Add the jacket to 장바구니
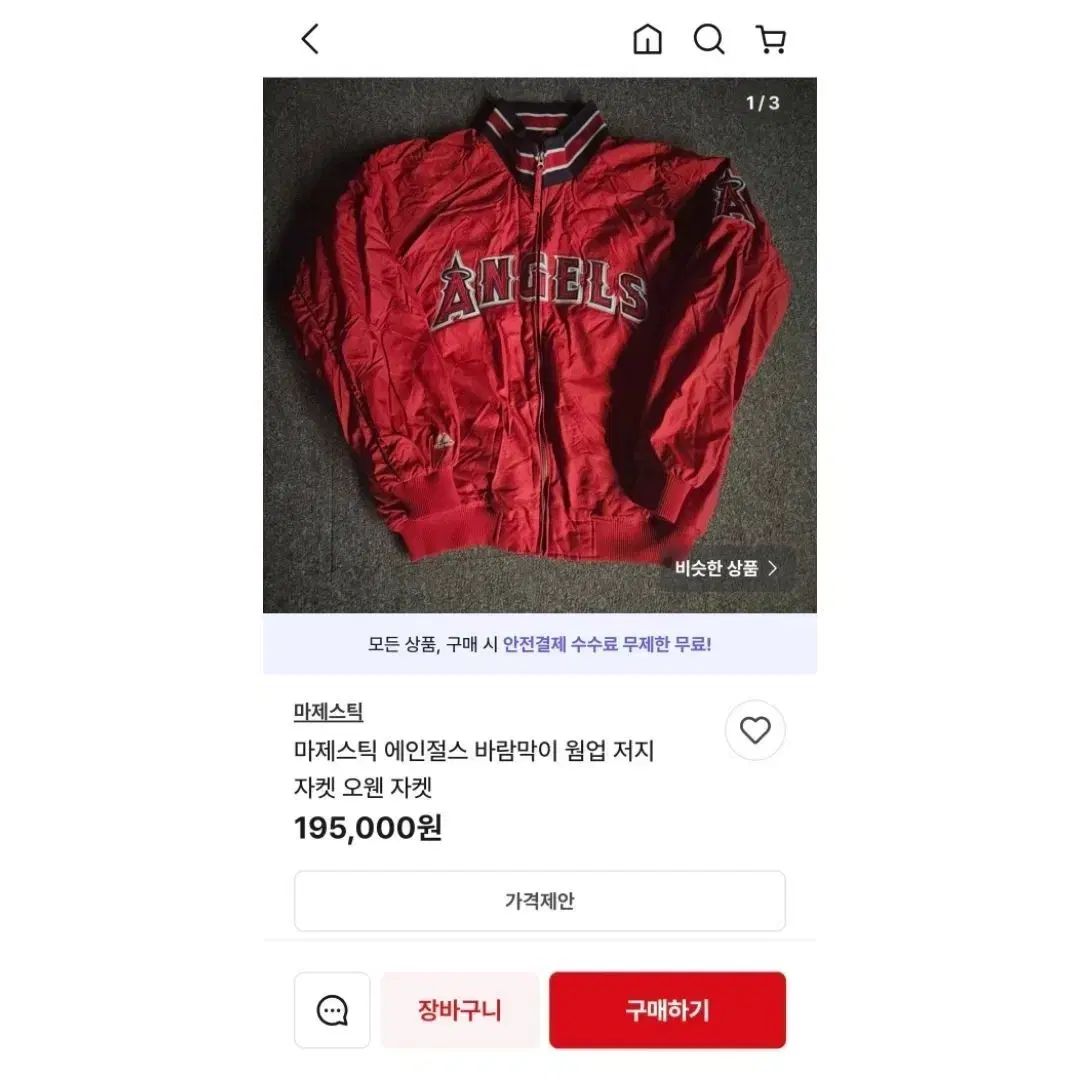 tap(460, 1010)
